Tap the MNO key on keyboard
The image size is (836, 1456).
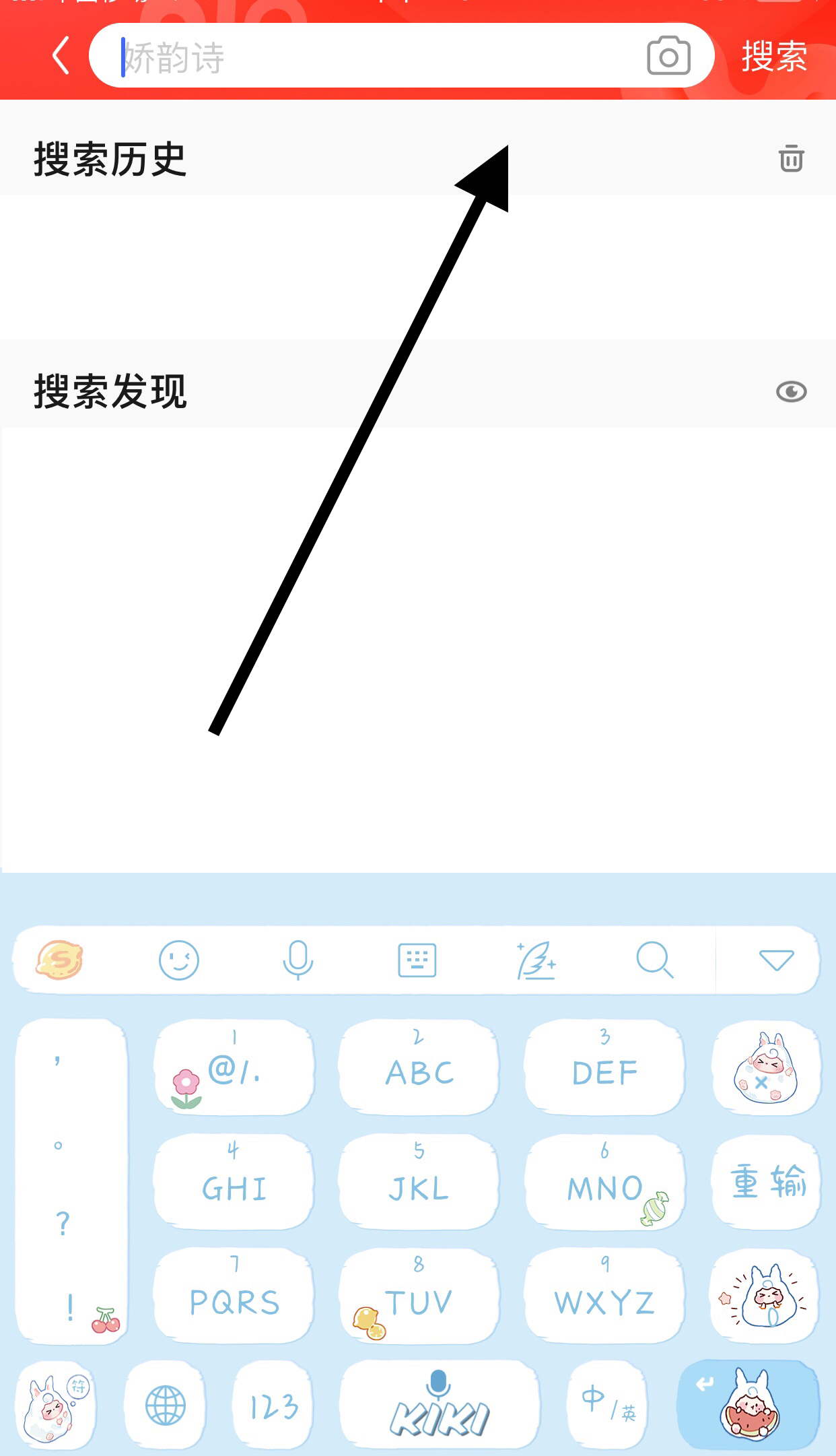tap(604, 1183)
